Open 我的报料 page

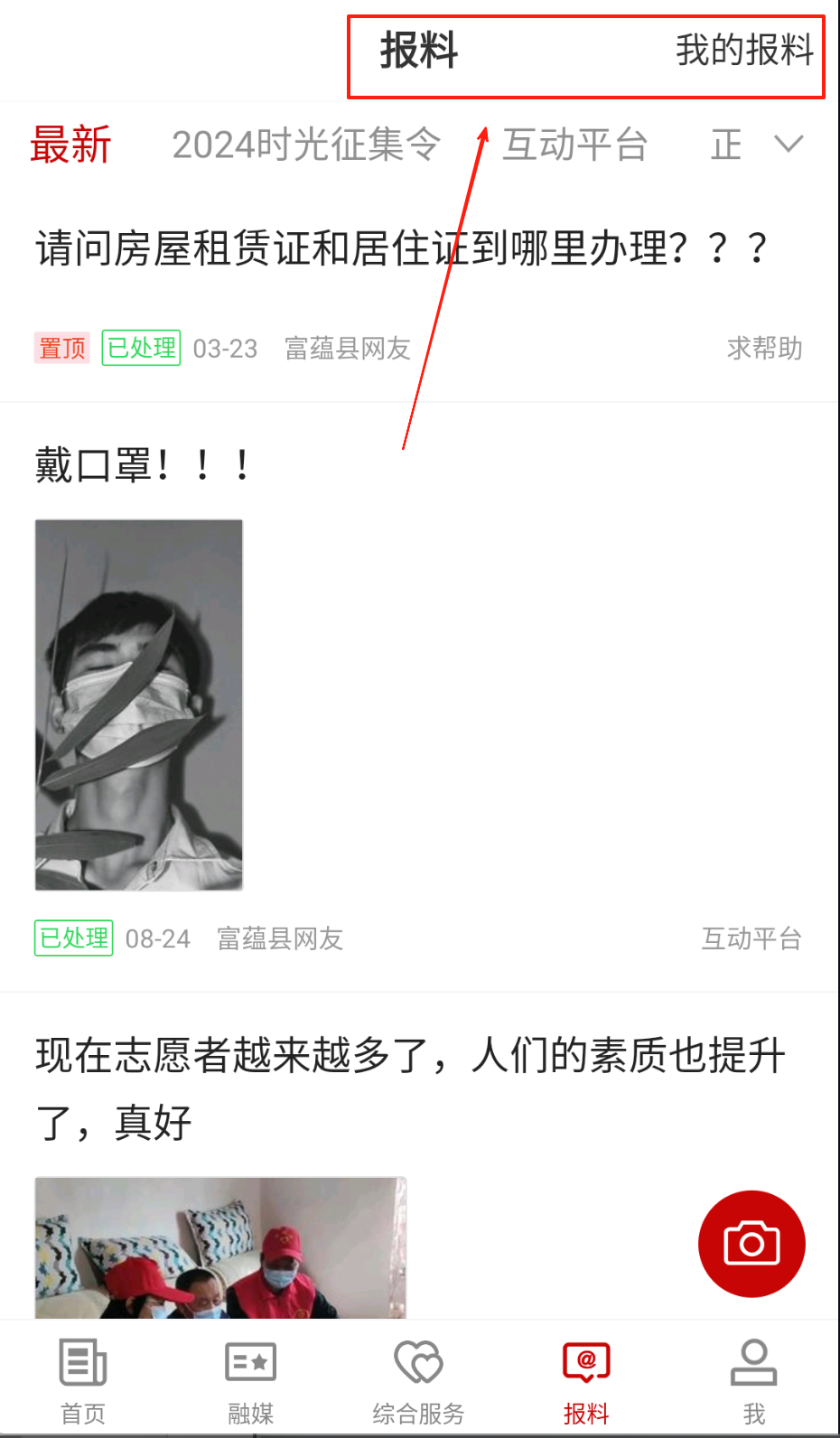[x=743, y=51]
